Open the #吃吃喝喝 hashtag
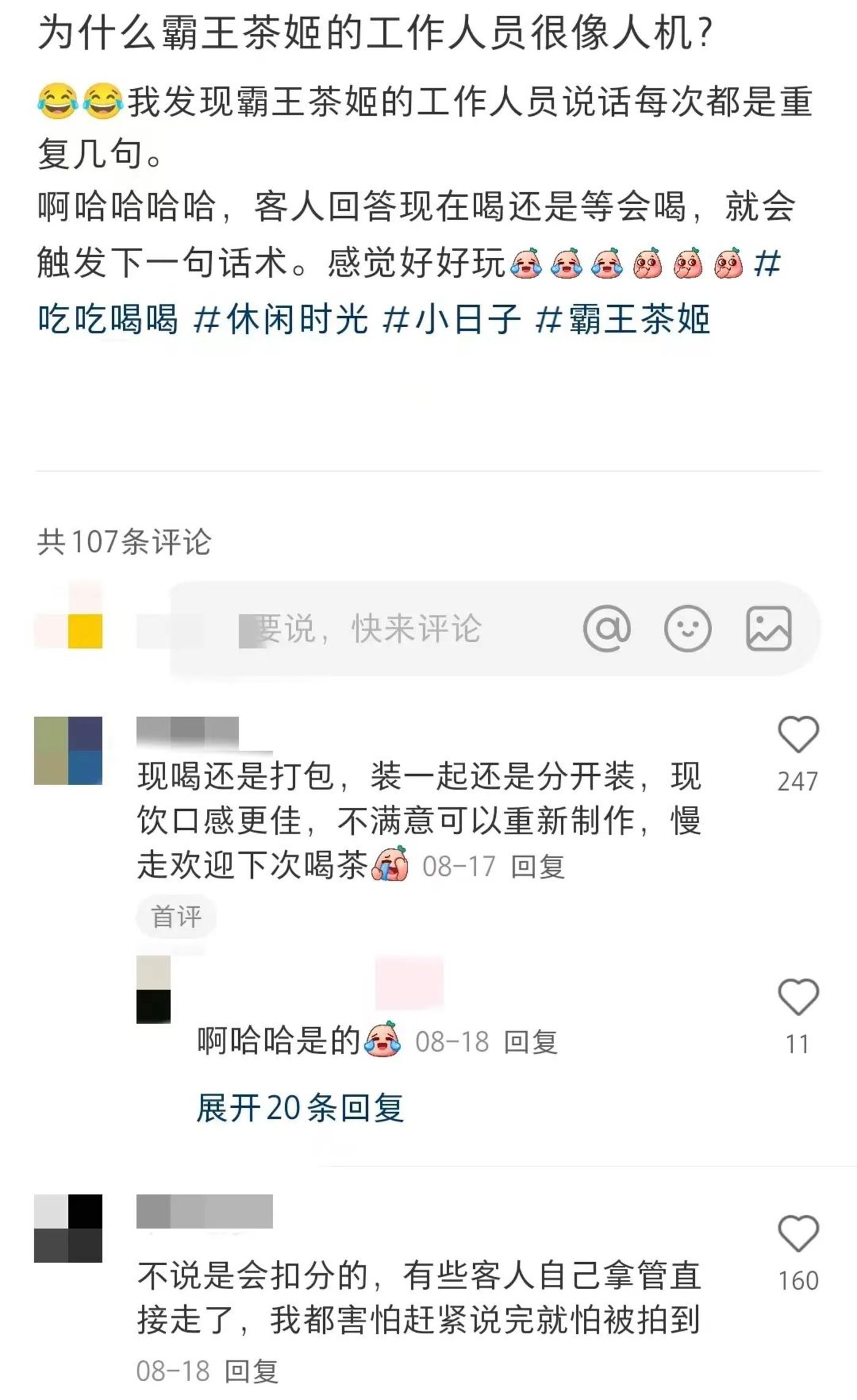This screenshot has height=1400, width=857. [108, 319]
